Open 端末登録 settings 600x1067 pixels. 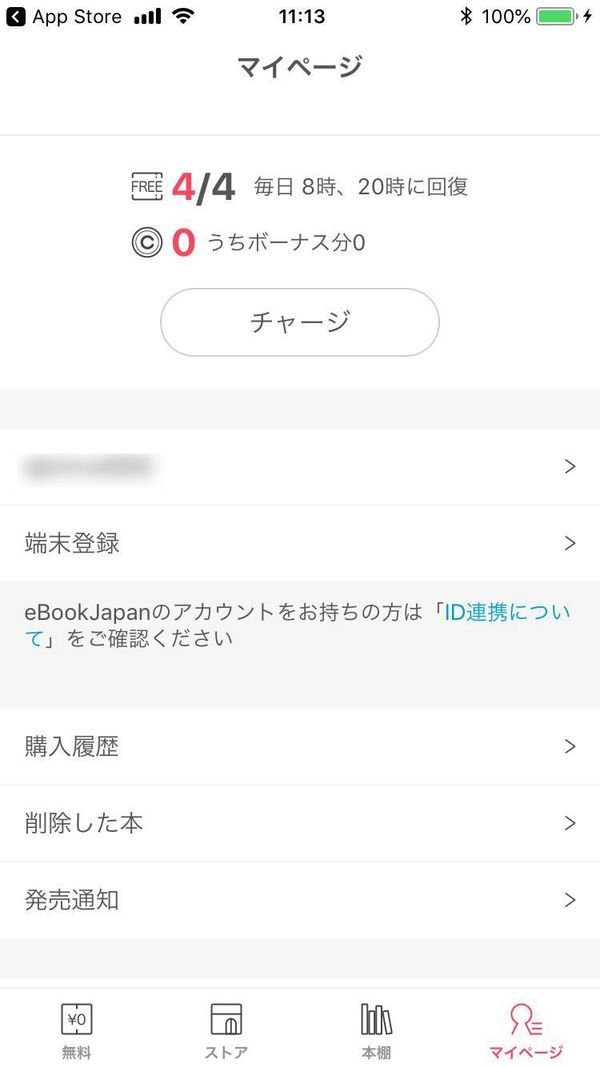[300, 543]
